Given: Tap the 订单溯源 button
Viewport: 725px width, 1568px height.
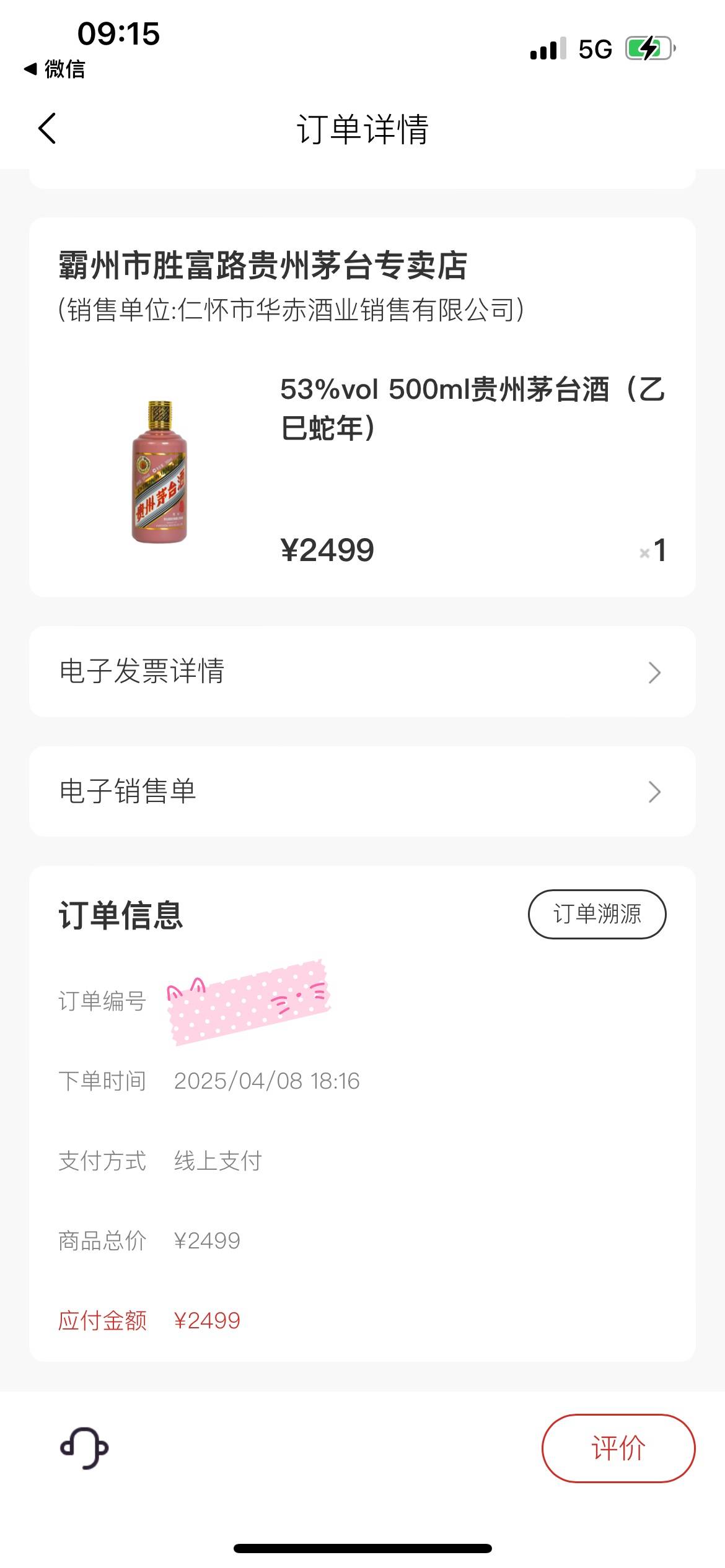Looking at the screenshot, I should point(597,914).
